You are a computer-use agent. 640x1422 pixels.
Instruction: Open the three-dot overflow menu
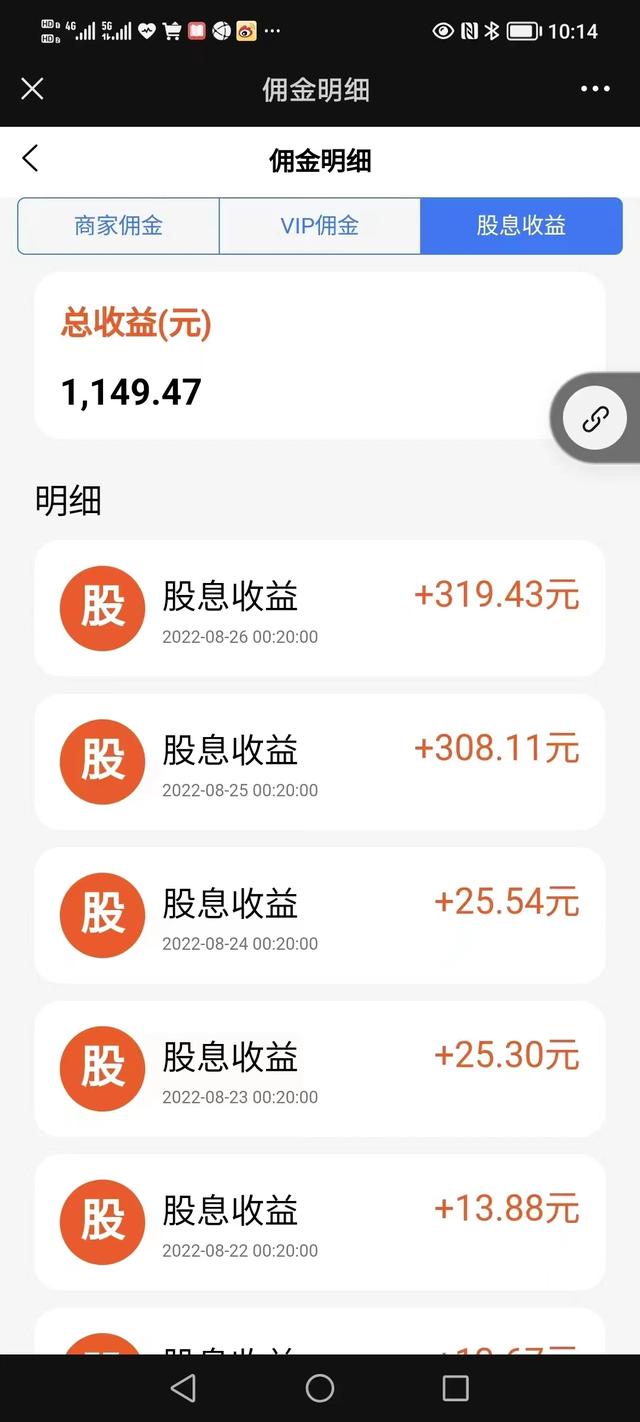point(595,89)
